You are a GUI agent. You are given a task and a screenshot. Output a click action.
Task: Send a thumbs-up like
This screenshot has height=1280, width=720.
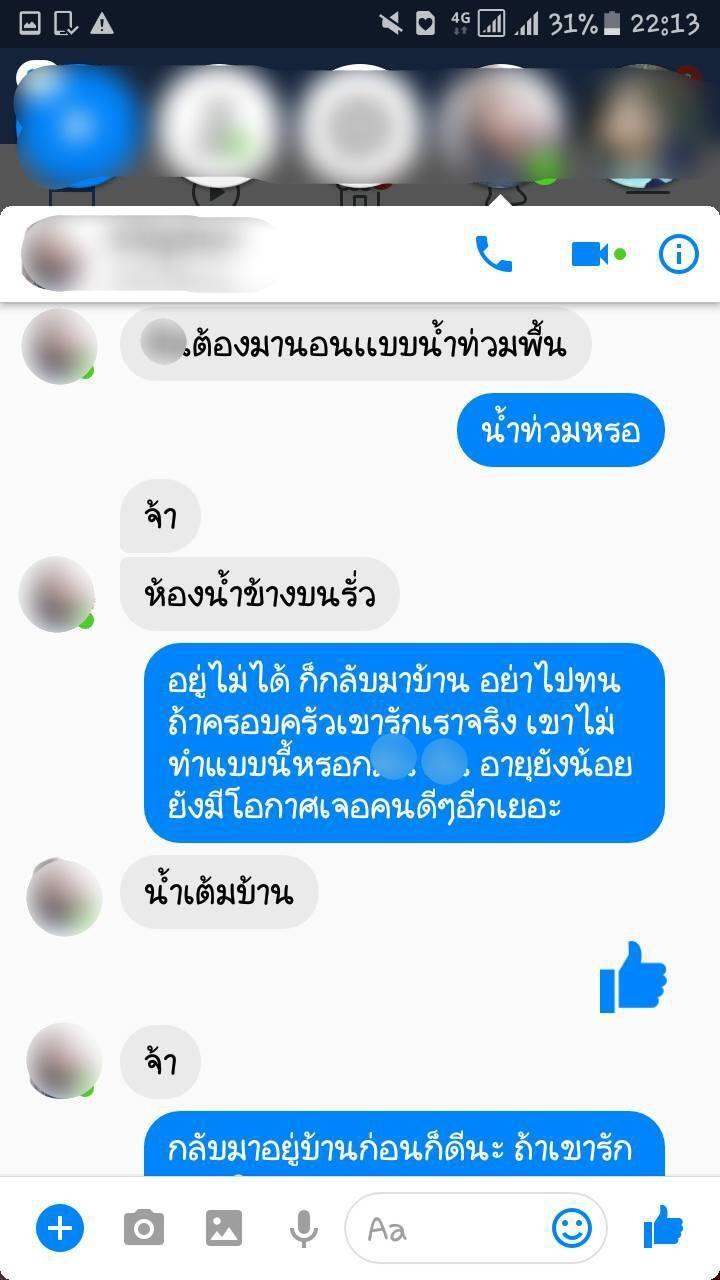[663, 1227]
